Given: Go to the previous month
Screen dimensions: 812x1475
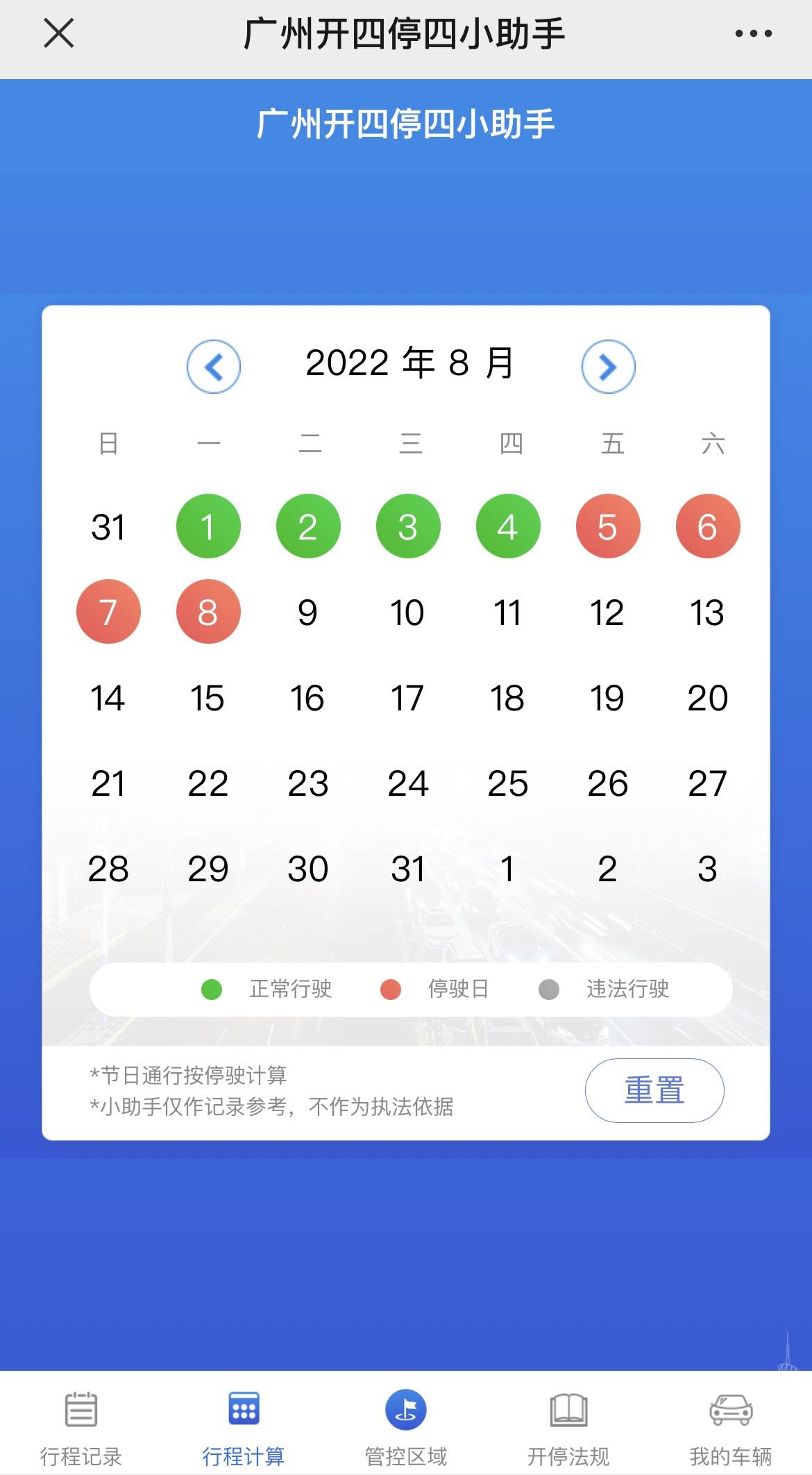Looking at the screenshot, I should [x=214, y=367].
